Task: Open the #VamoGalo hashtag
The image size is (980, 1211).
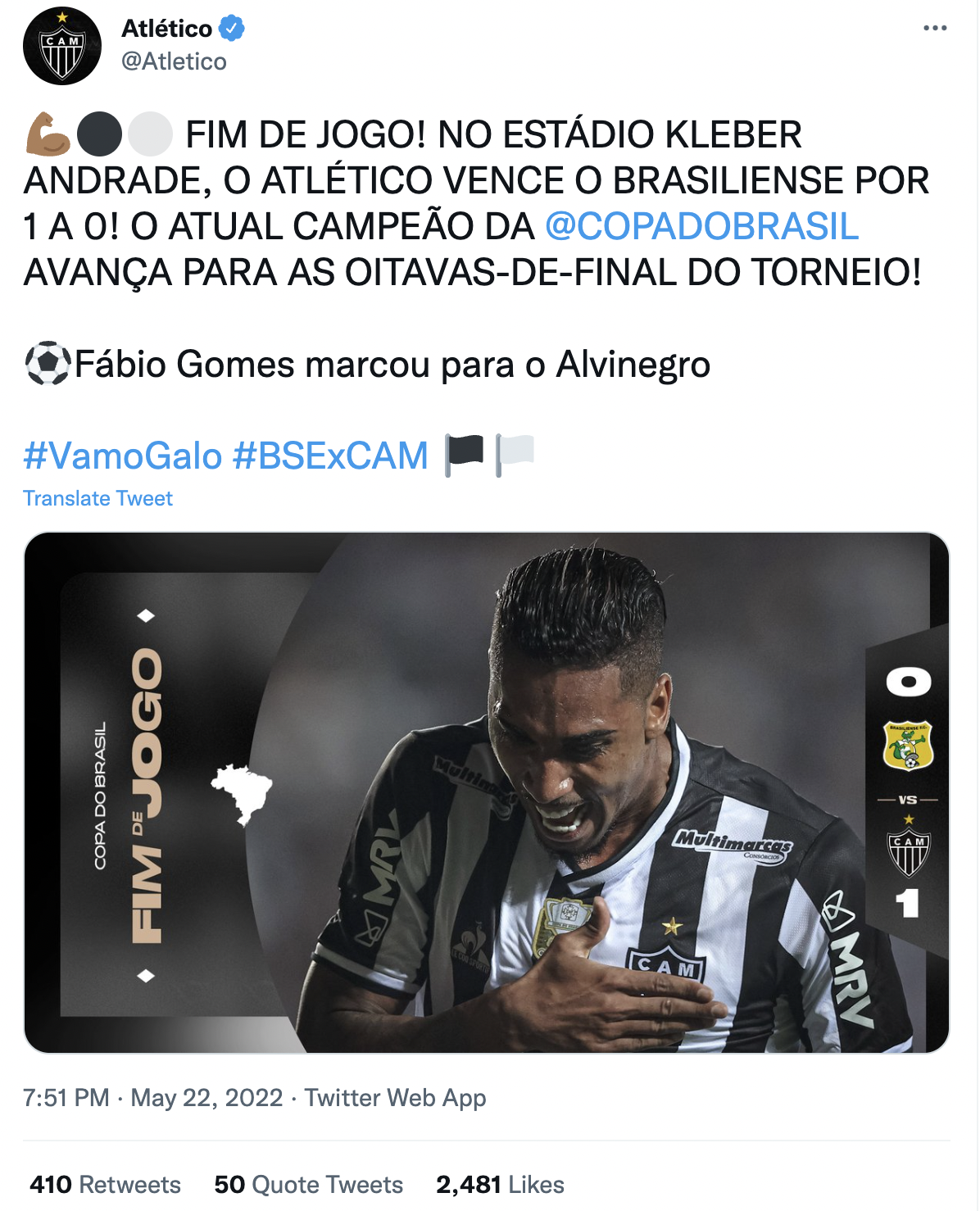Action: pyautogui.click(x=123, y=456)
